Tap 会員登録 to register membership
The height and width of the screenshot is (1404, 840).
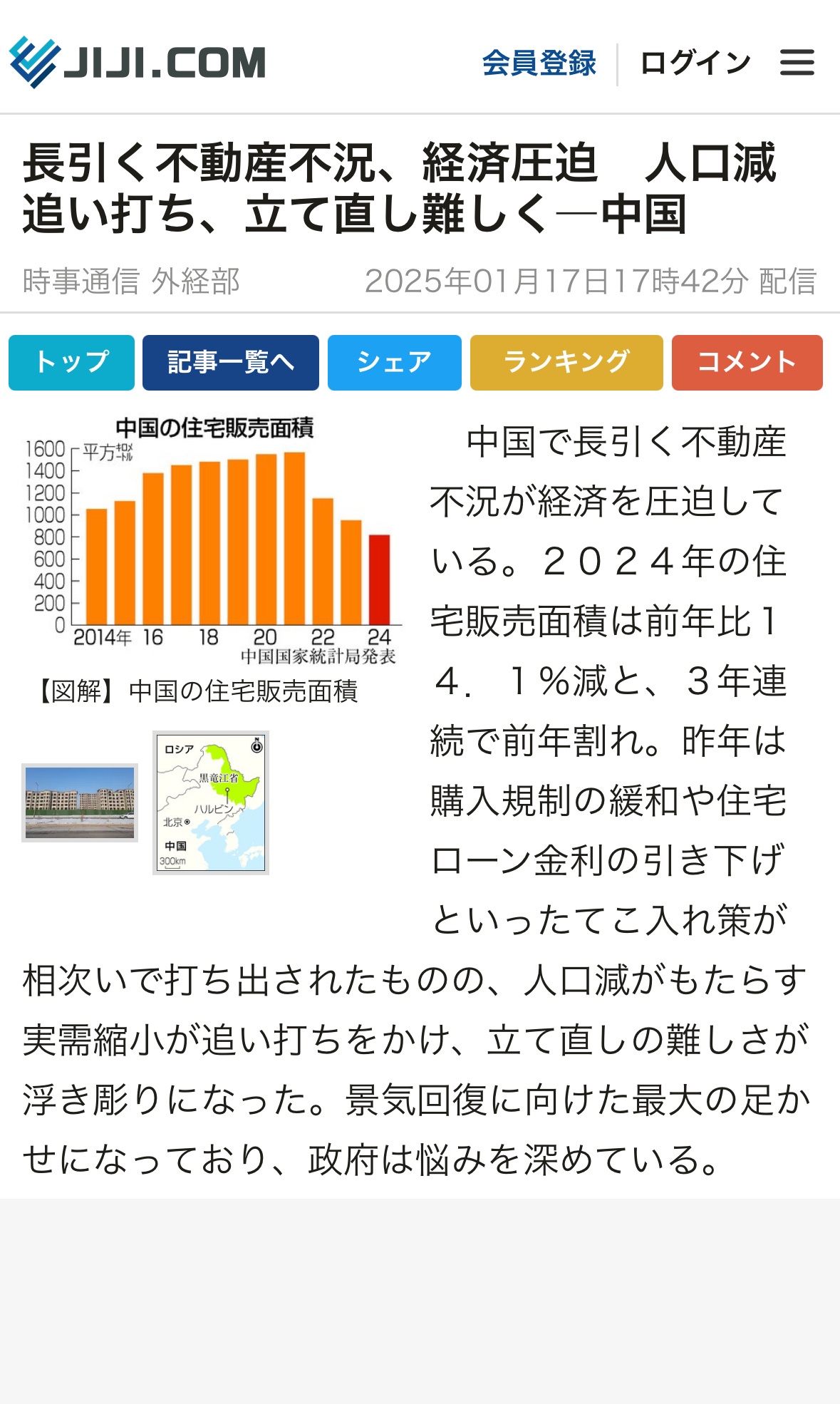(x=539, y=63)
